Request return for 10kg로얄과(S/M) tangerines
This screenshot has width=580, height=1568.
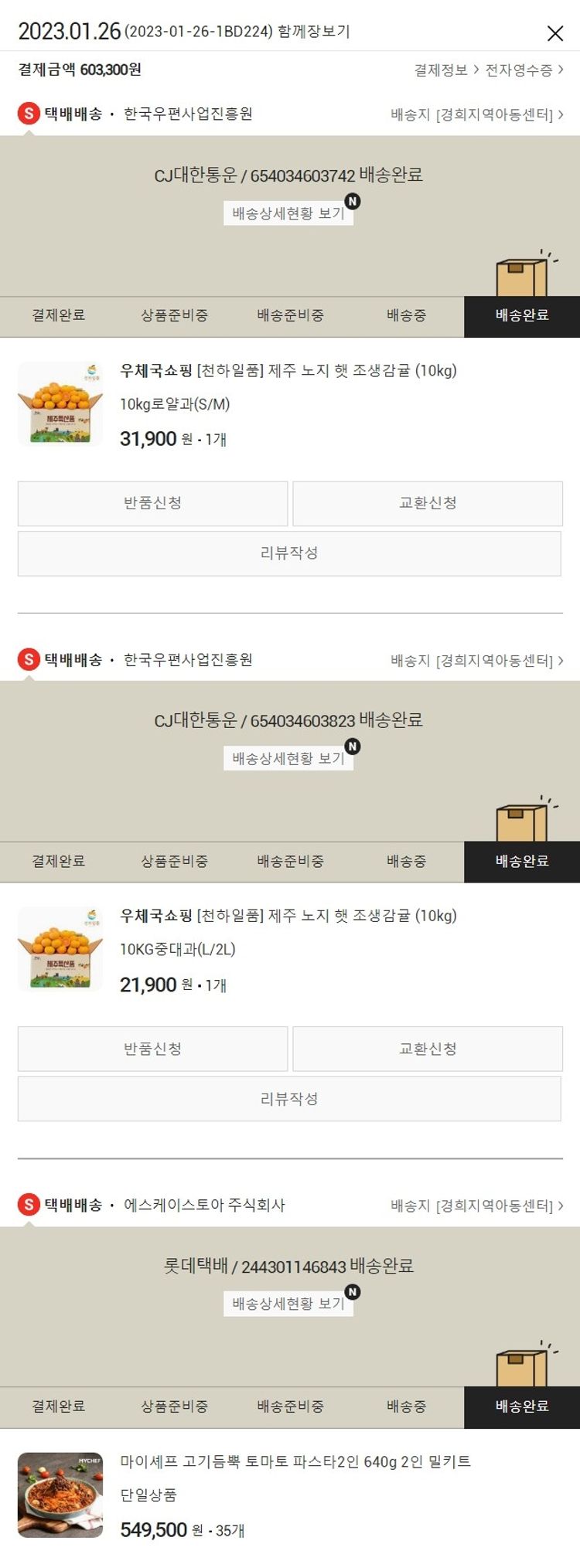153,503
